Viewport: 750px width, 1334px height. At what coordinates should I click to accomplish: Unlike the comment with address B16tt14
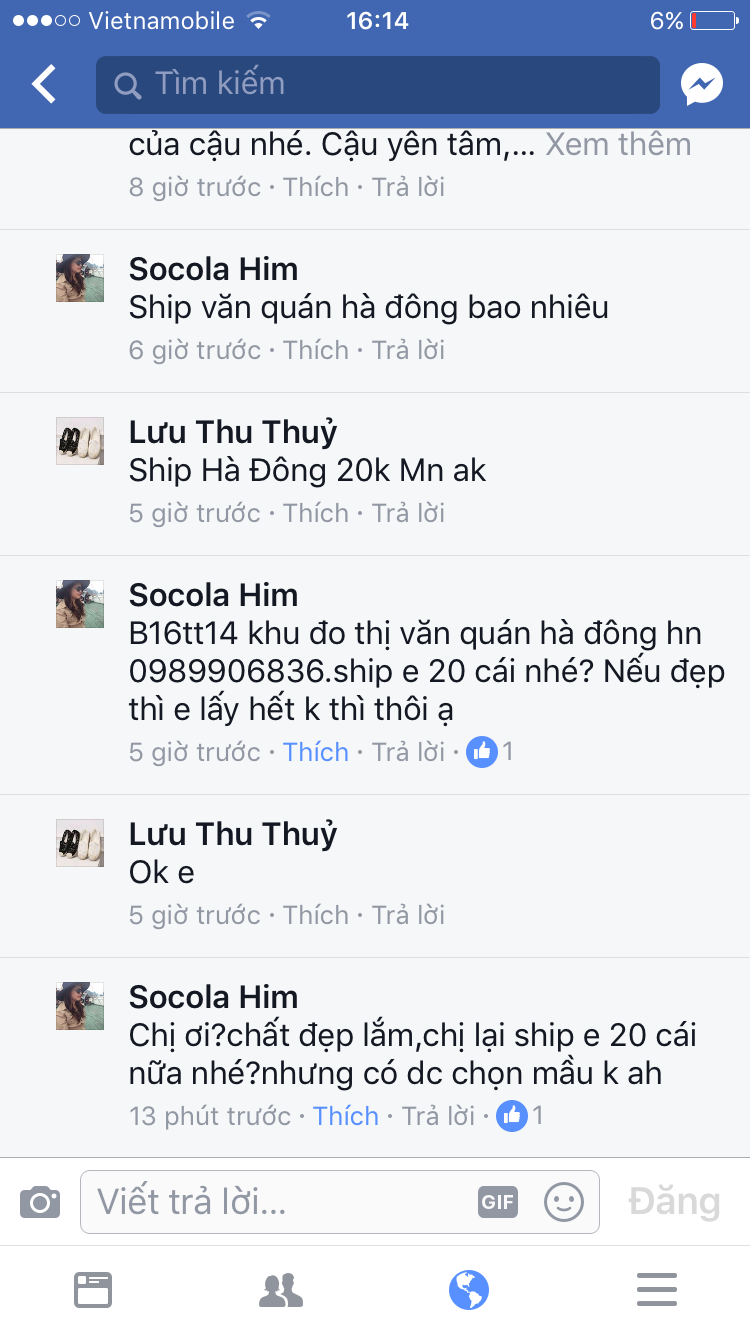316,752
